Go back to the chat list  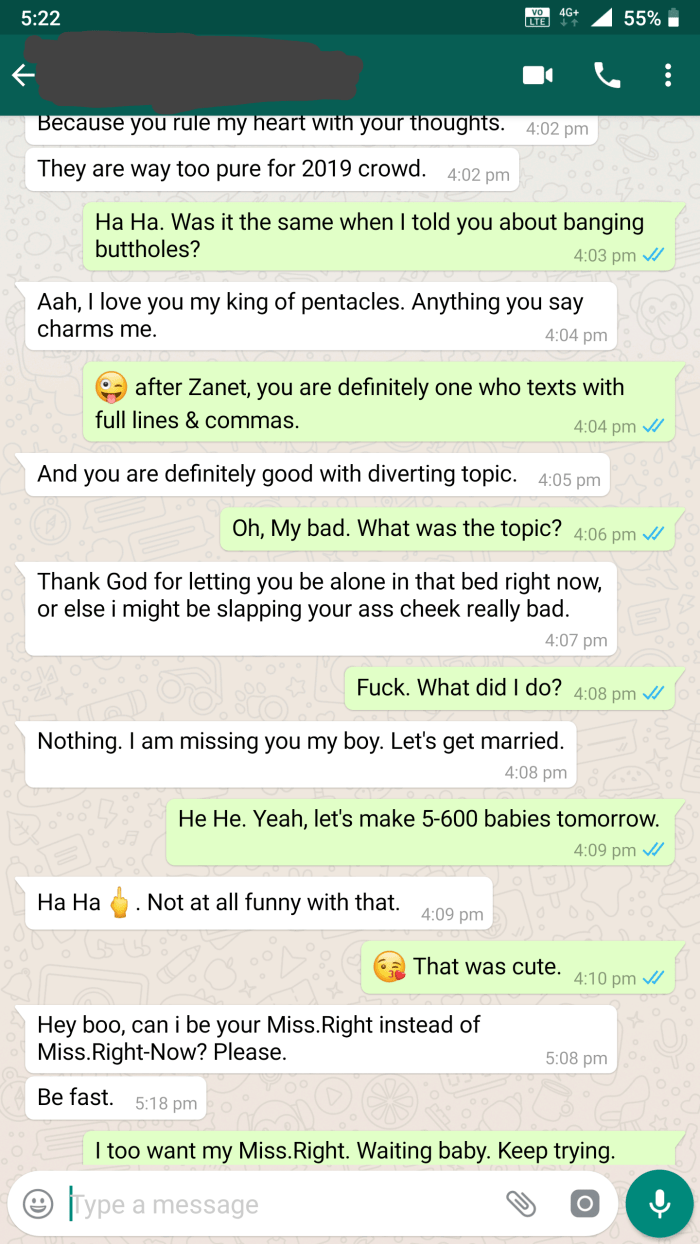[x=23, y=75]
